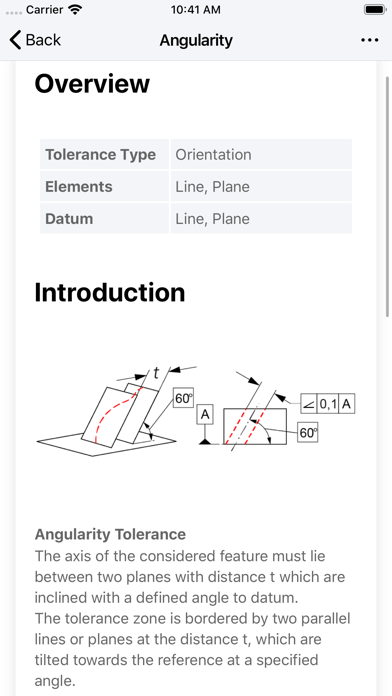
Task: Open the three-dot more options menu
Action: tap(369, 40)
